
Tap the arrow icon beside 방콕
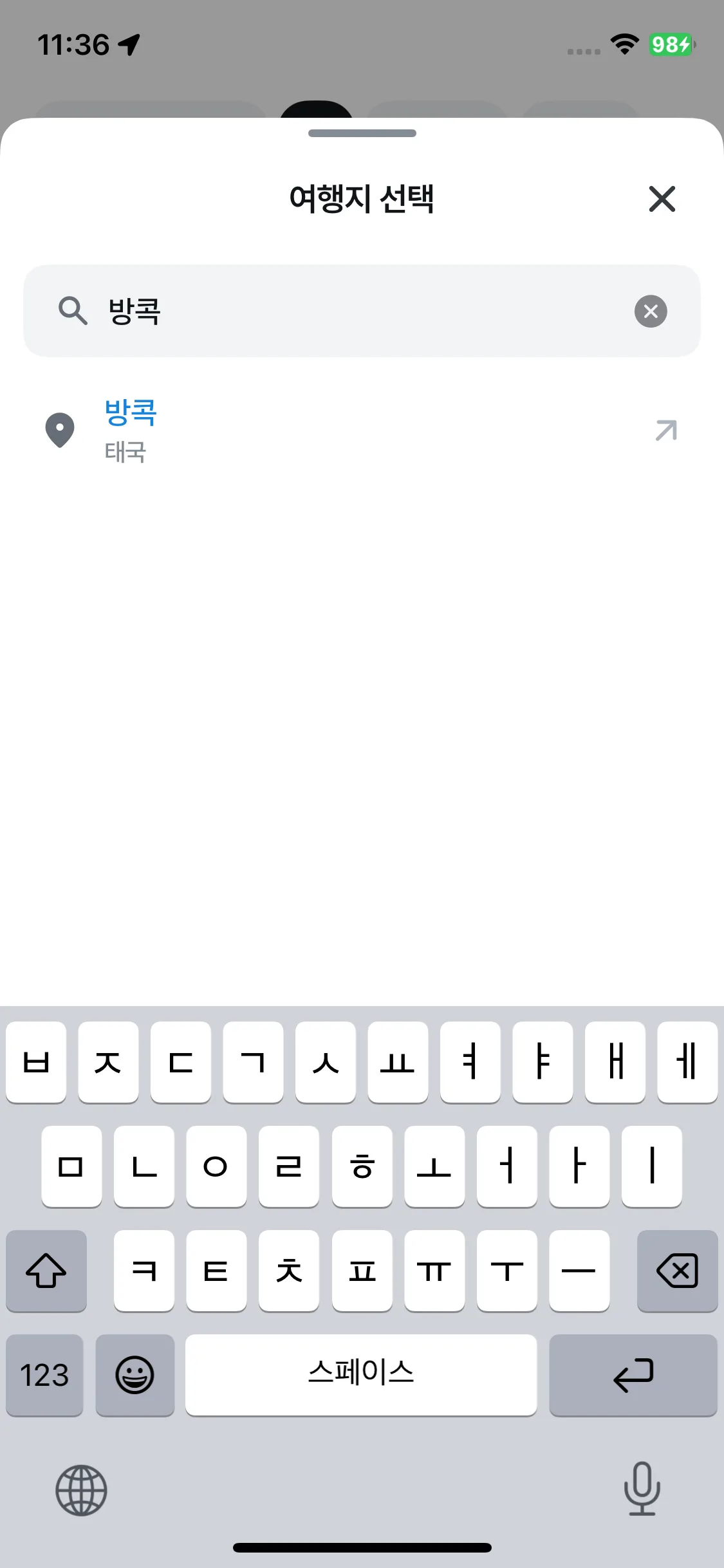tap(666, 431)
